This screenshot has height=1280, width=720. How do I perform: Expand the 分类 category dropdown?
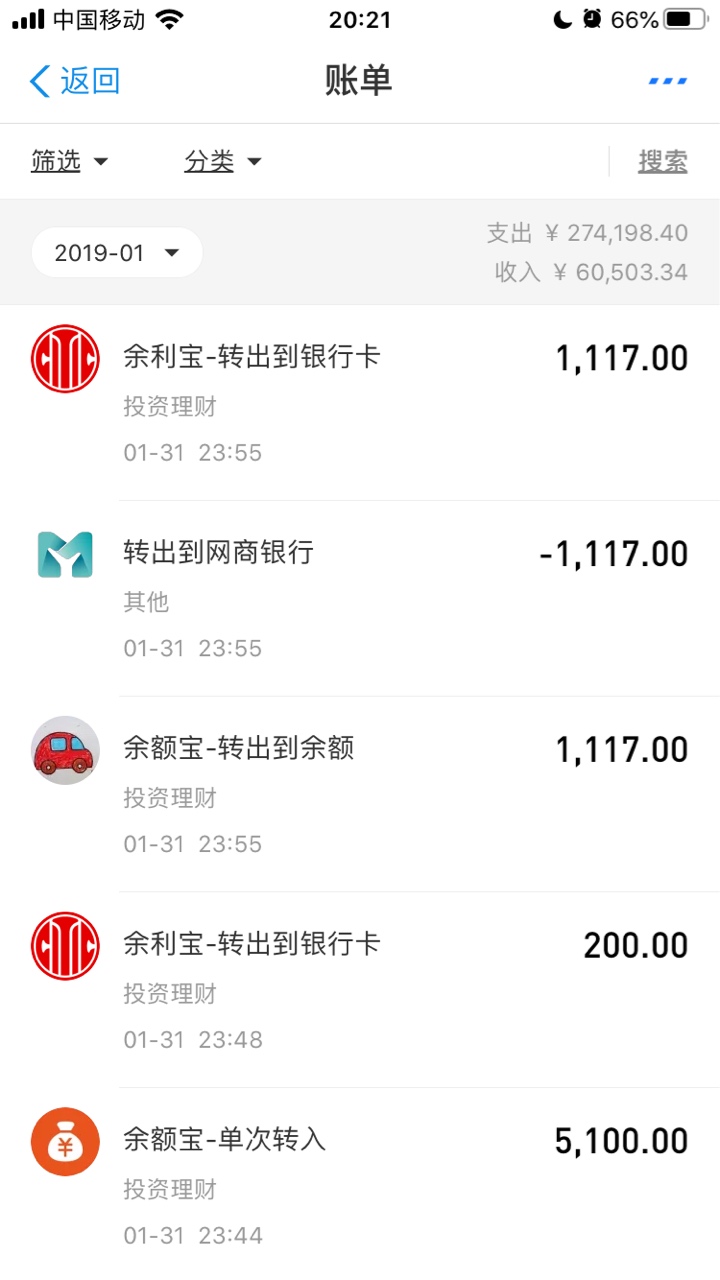[x=223, y=161]
